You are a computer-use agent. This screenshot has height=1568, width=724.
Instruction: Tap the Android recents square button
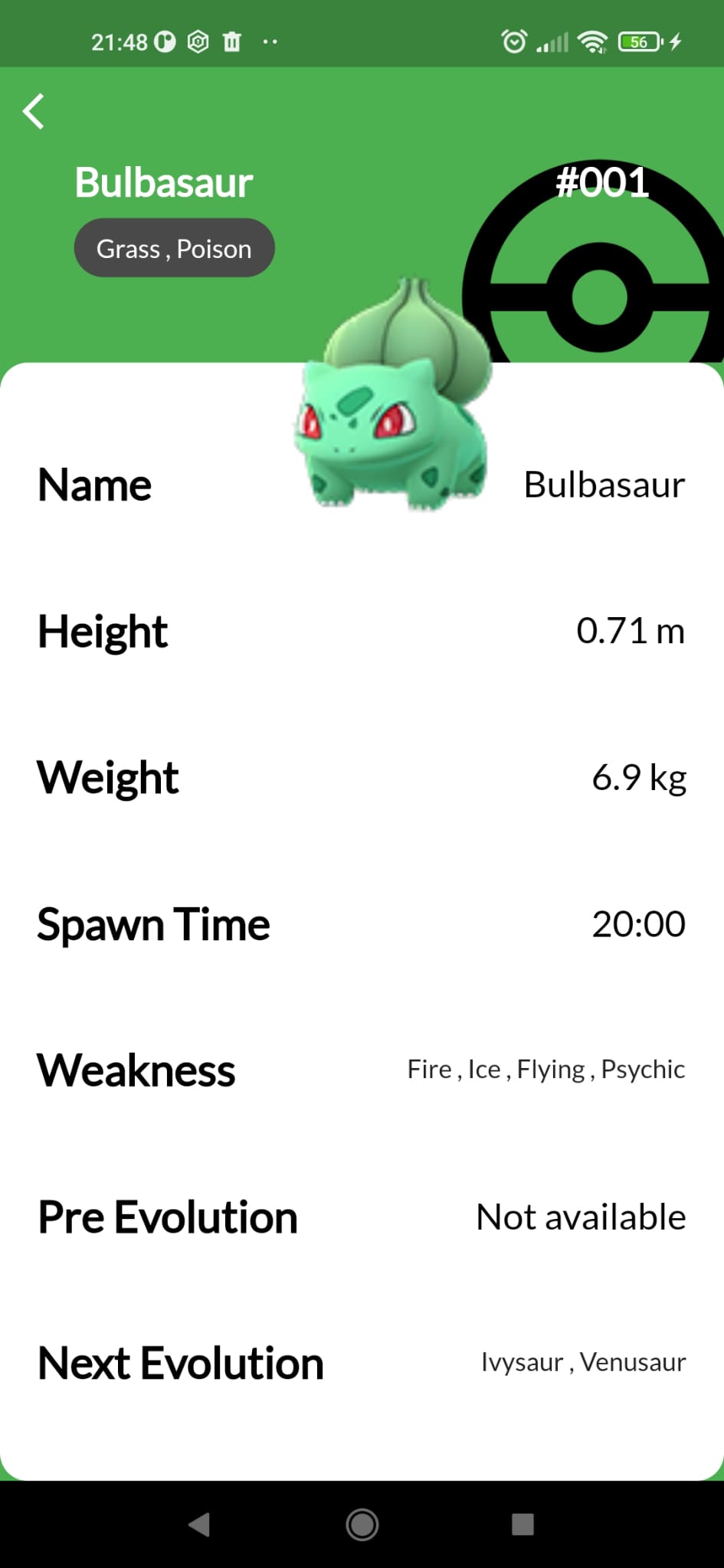tap(522, 1525)
